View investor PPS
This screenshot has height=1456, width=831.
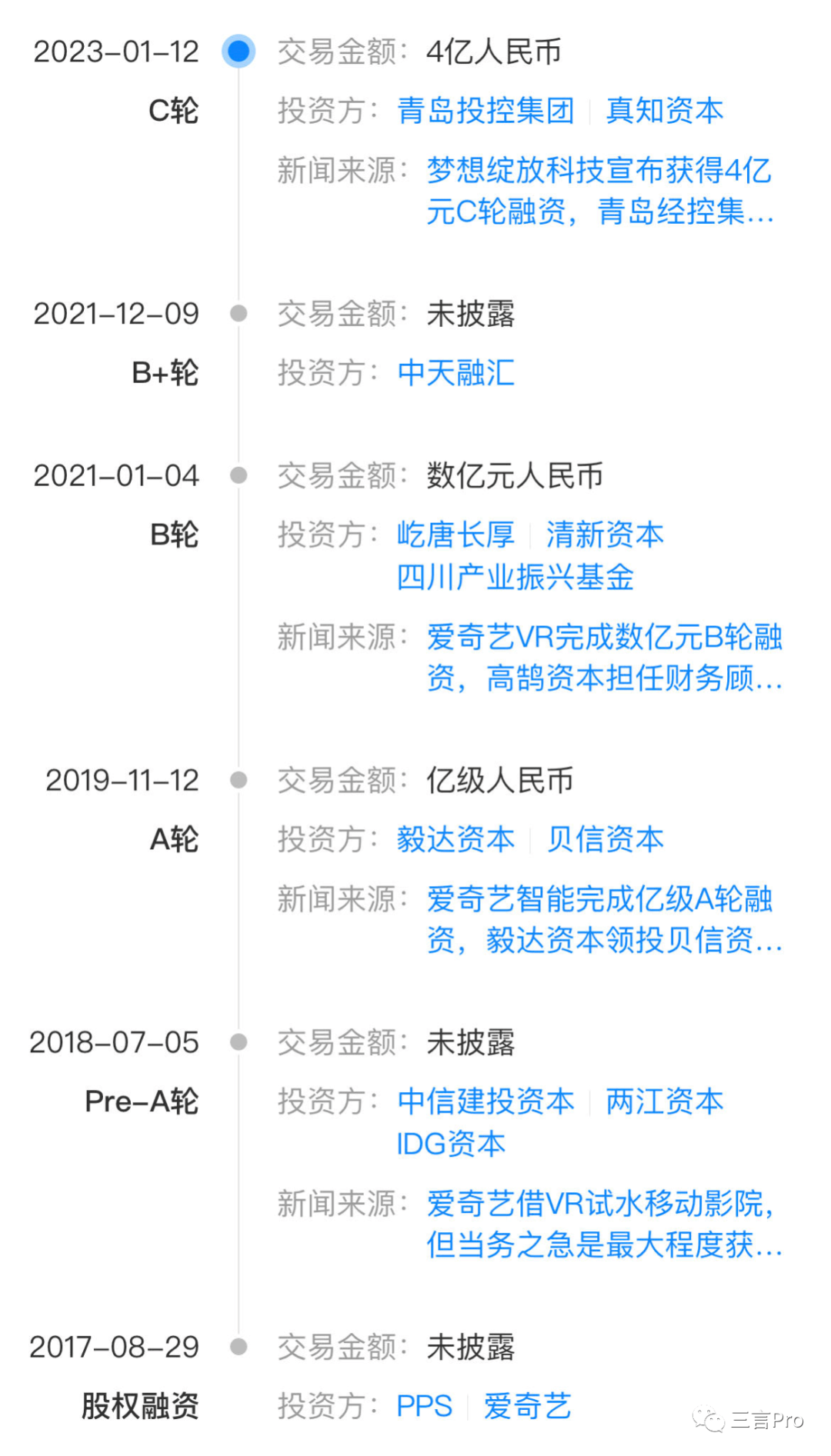click(424, 1406)
